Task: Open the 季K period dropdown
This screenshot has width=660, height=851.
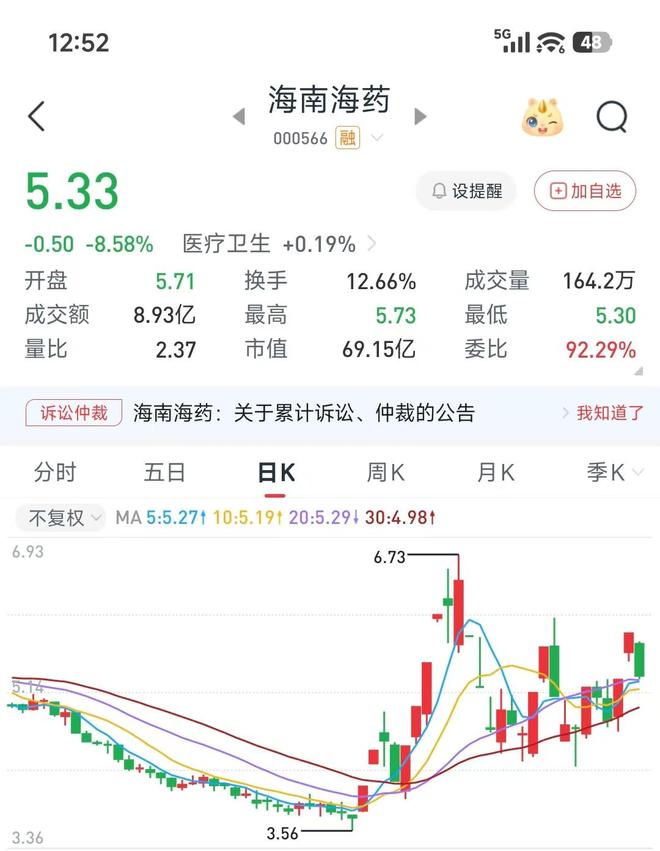Action: tap(614, 472)
